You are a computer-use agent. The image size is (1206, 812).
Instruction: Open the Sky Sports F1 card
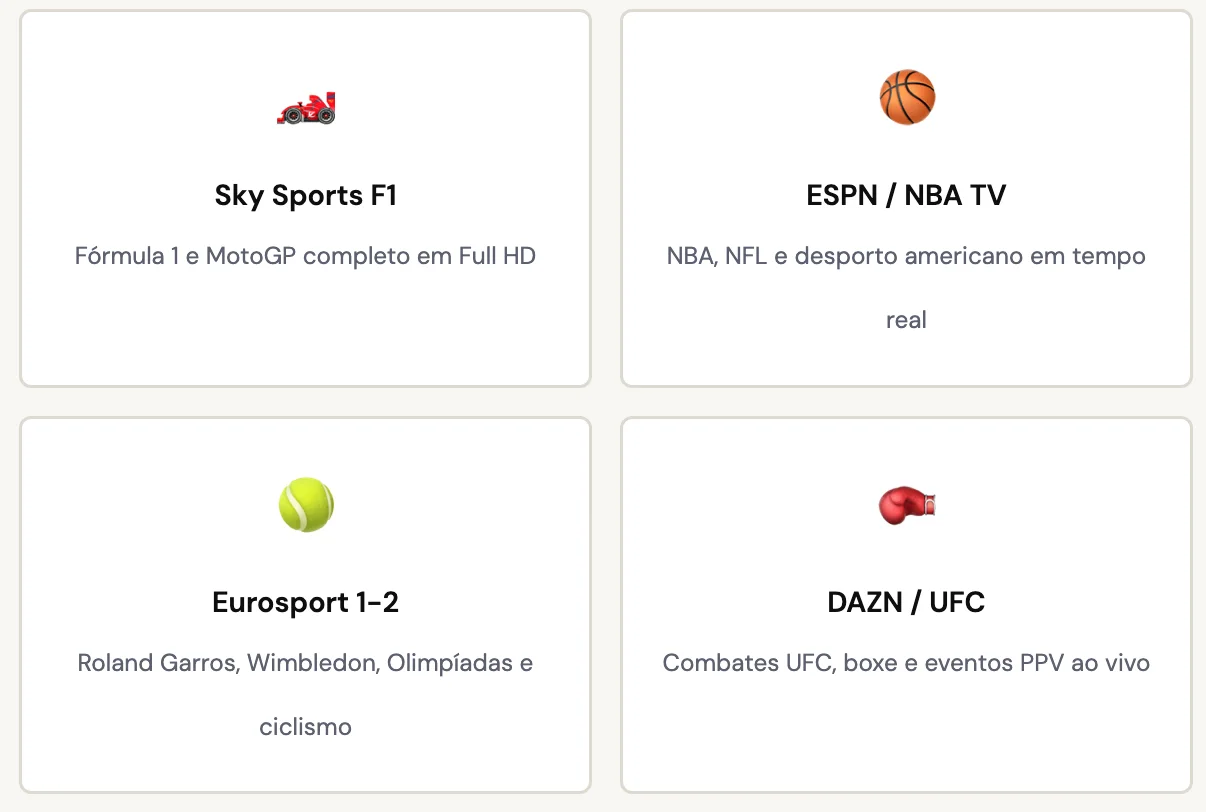point(305,196)
